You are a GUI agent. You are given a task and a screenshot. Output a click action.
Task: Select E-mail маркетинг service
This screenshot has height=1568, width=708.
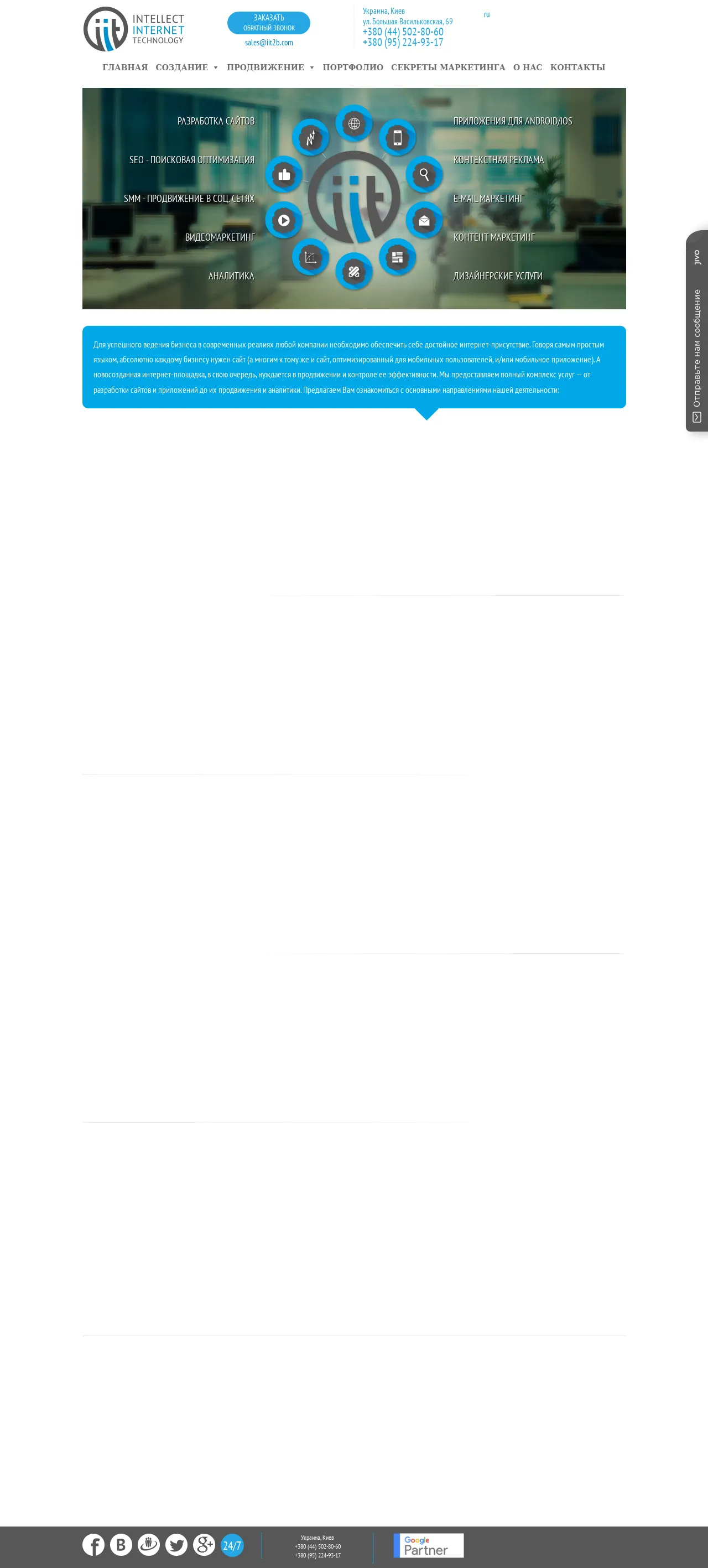(488, 199)
